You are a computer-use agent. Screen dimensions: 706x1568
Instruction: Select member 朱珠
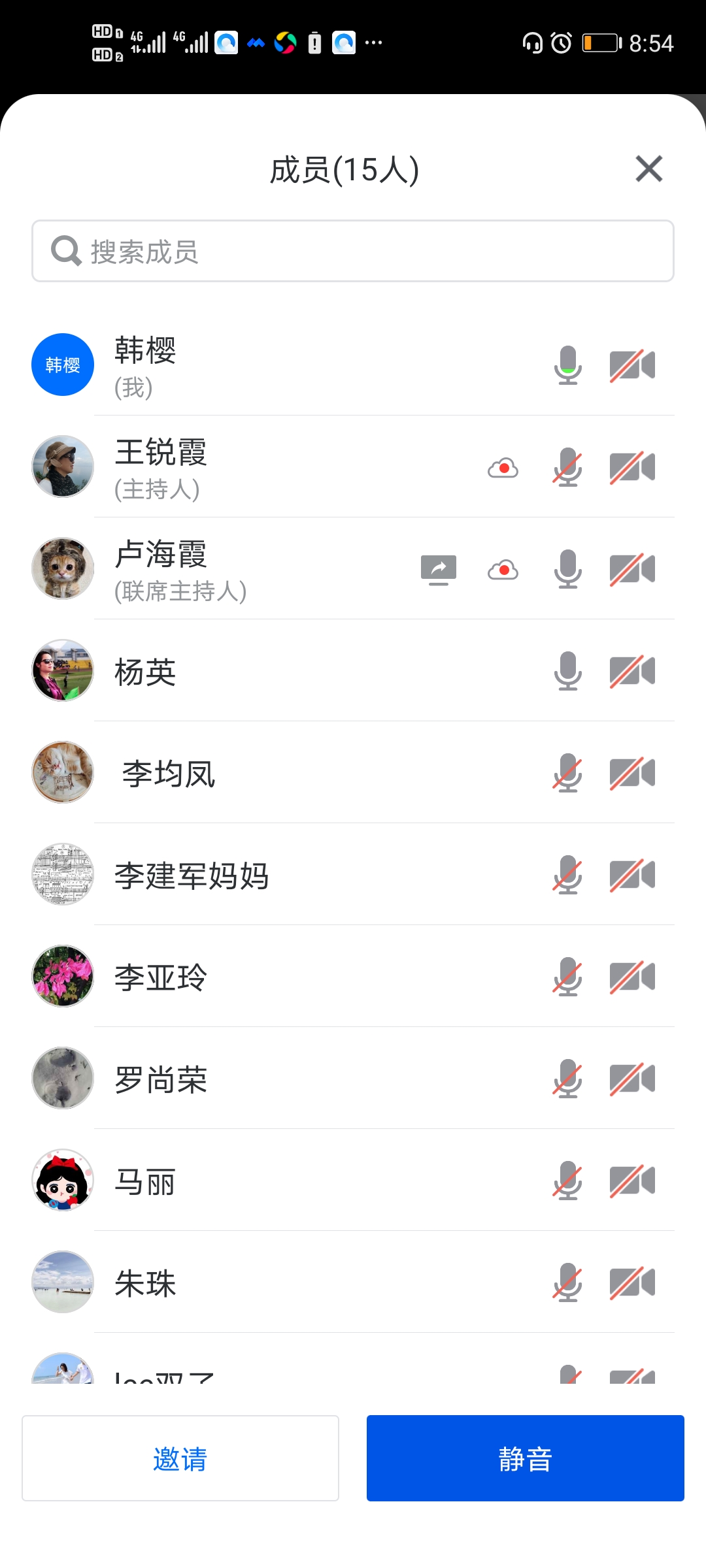261,1282
